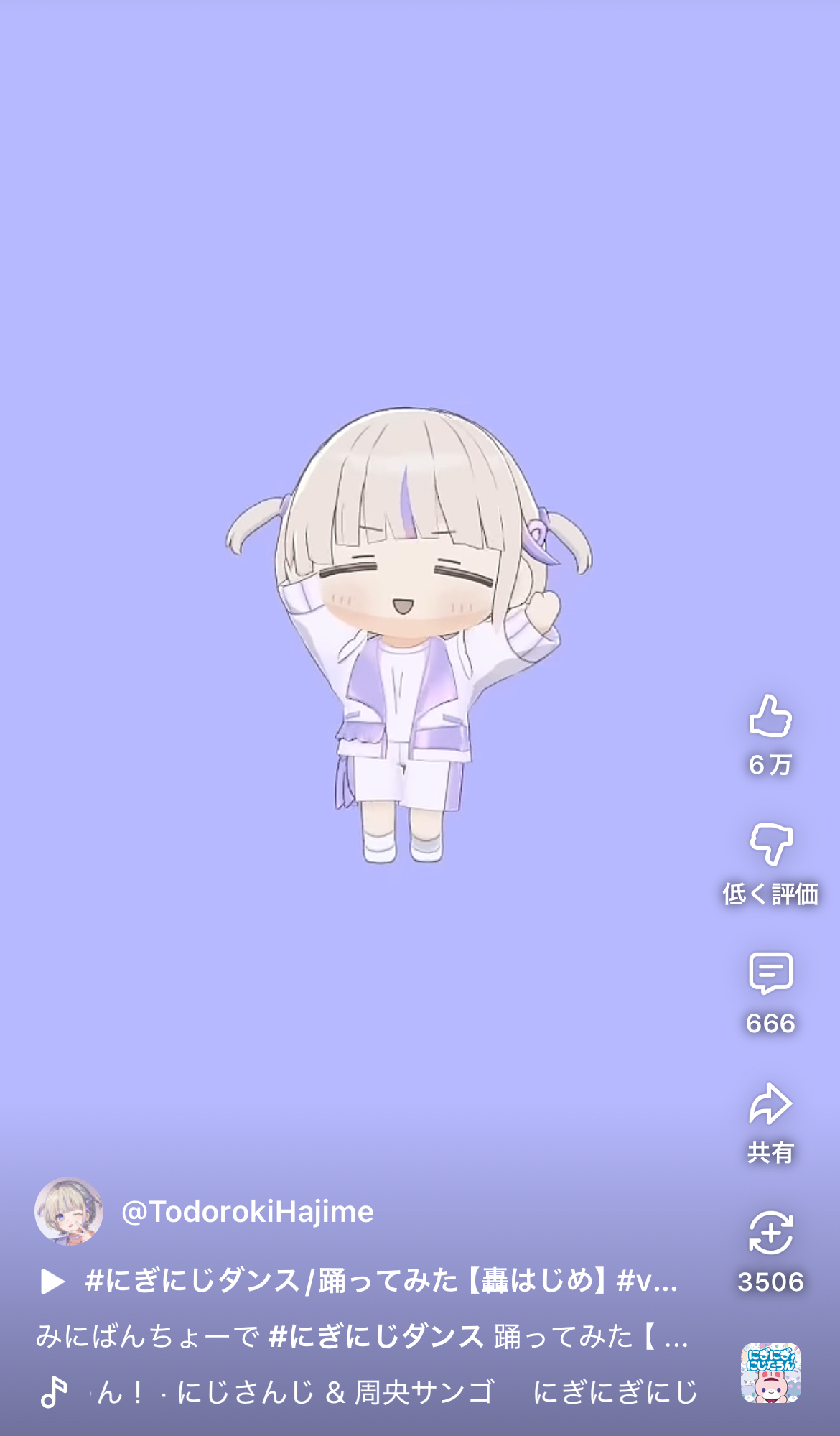Open the comments with 666 replies
The width and height of the screenshot is (840, 1436).
click(x=770, y=974)
